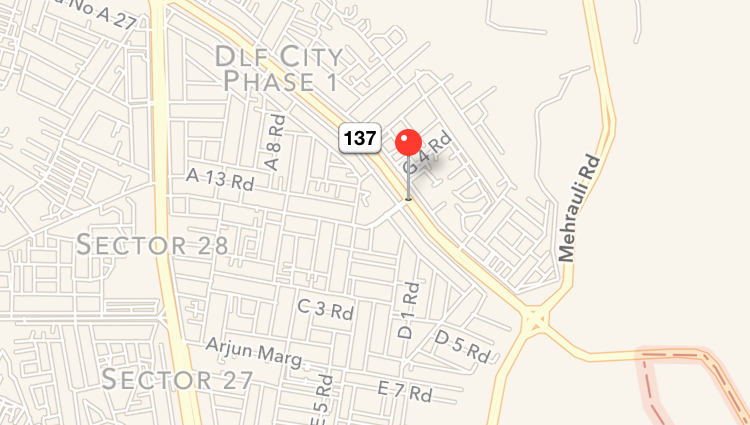Tap the red location pin
Image resolution: width=750 pixels, height=425 pixels.
click(x=409, y=144)
